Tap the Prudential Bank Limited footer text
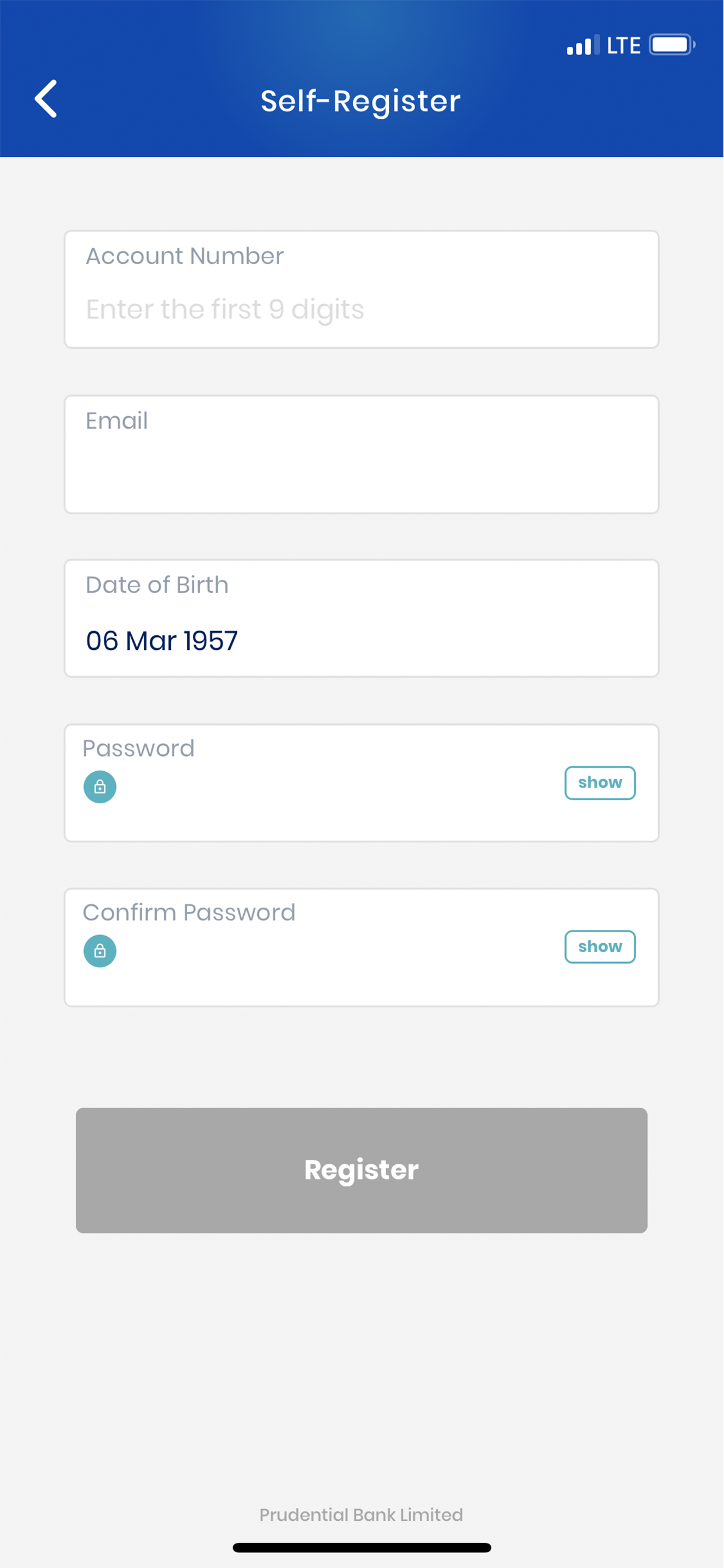Screen dimensions: 724x1568 [361, 1515]
